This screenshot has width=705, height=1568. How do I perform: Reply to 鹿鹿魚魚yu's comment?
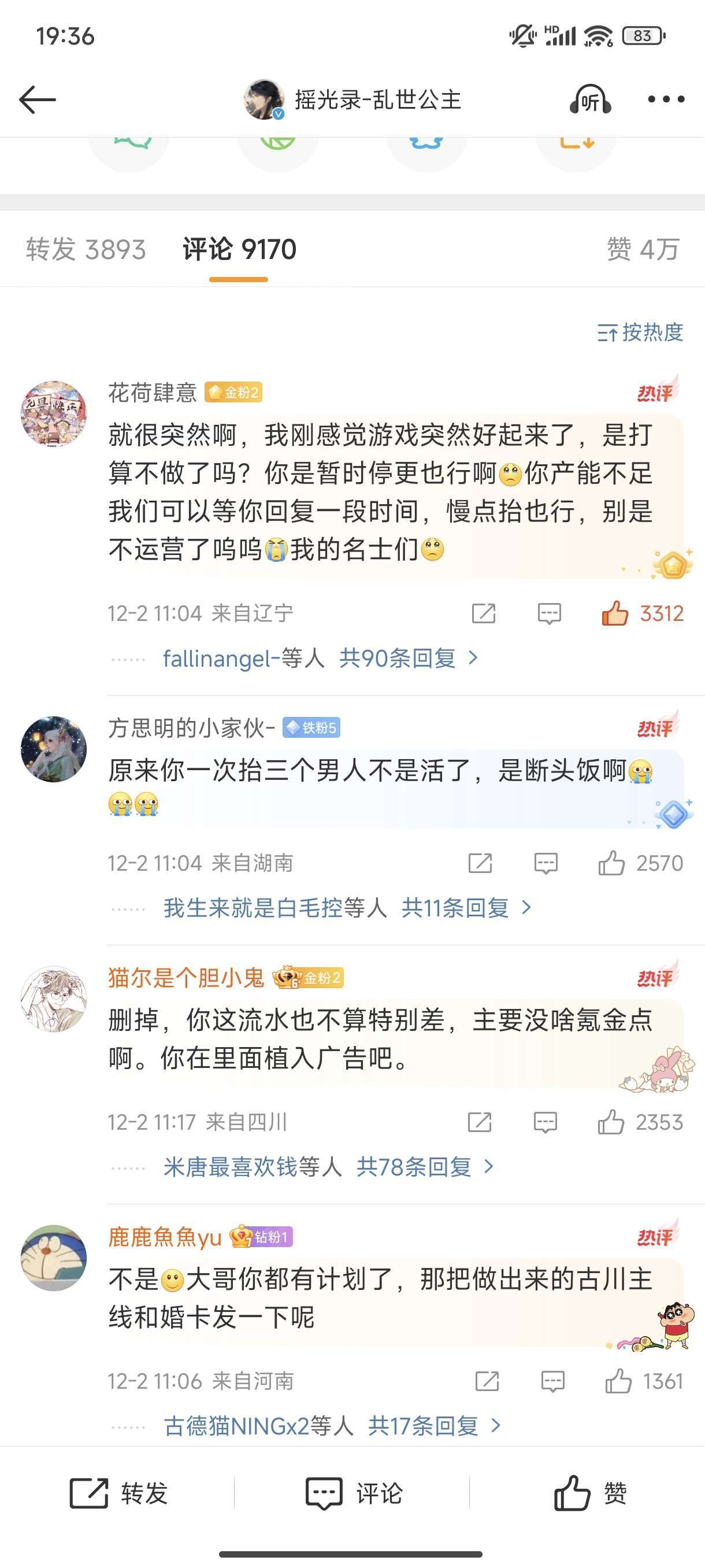tap(552, 1381)
